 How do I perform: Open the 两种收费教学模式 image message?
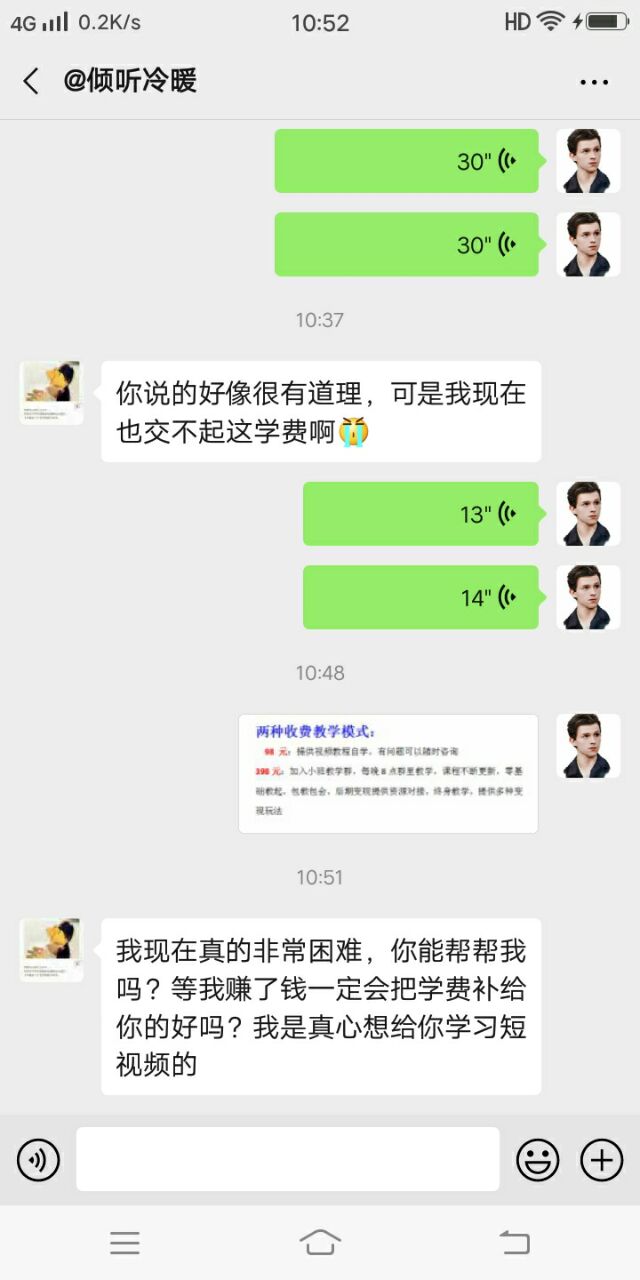click(388, 773)
